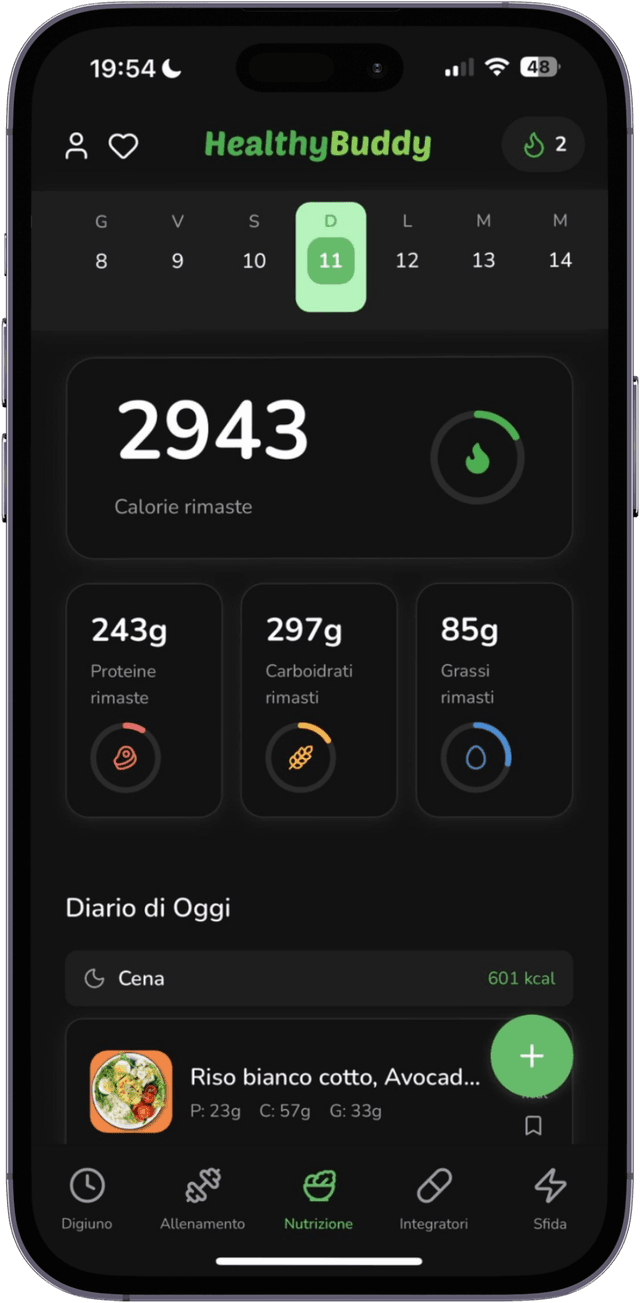Open the Proteine rimaste card
The width and height of the screenshot is (640, 1303).
[144, 700]
